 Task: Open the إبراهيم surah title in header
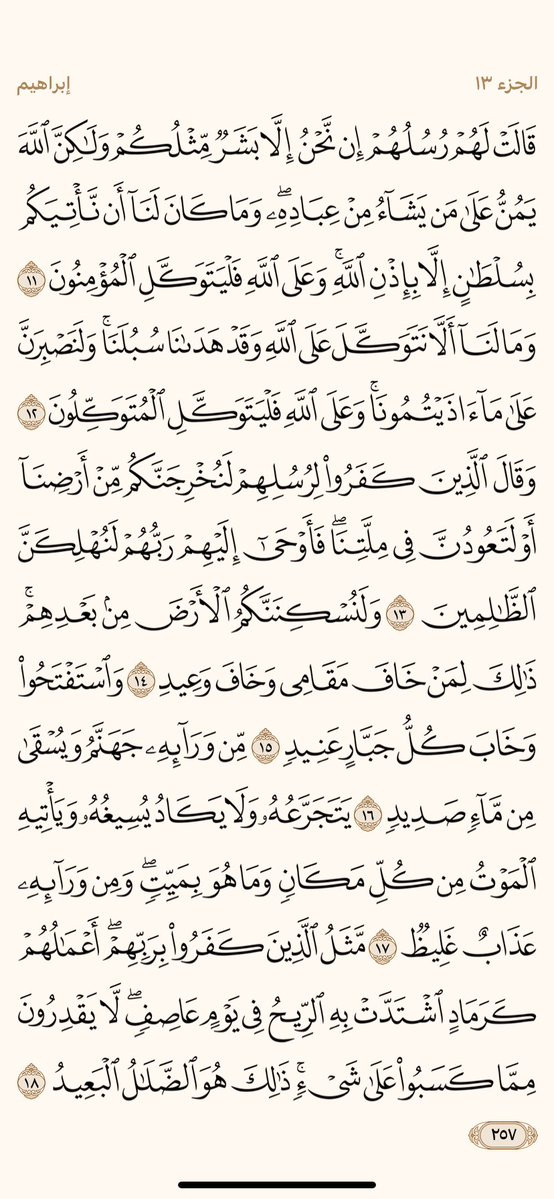pos(44,85)
